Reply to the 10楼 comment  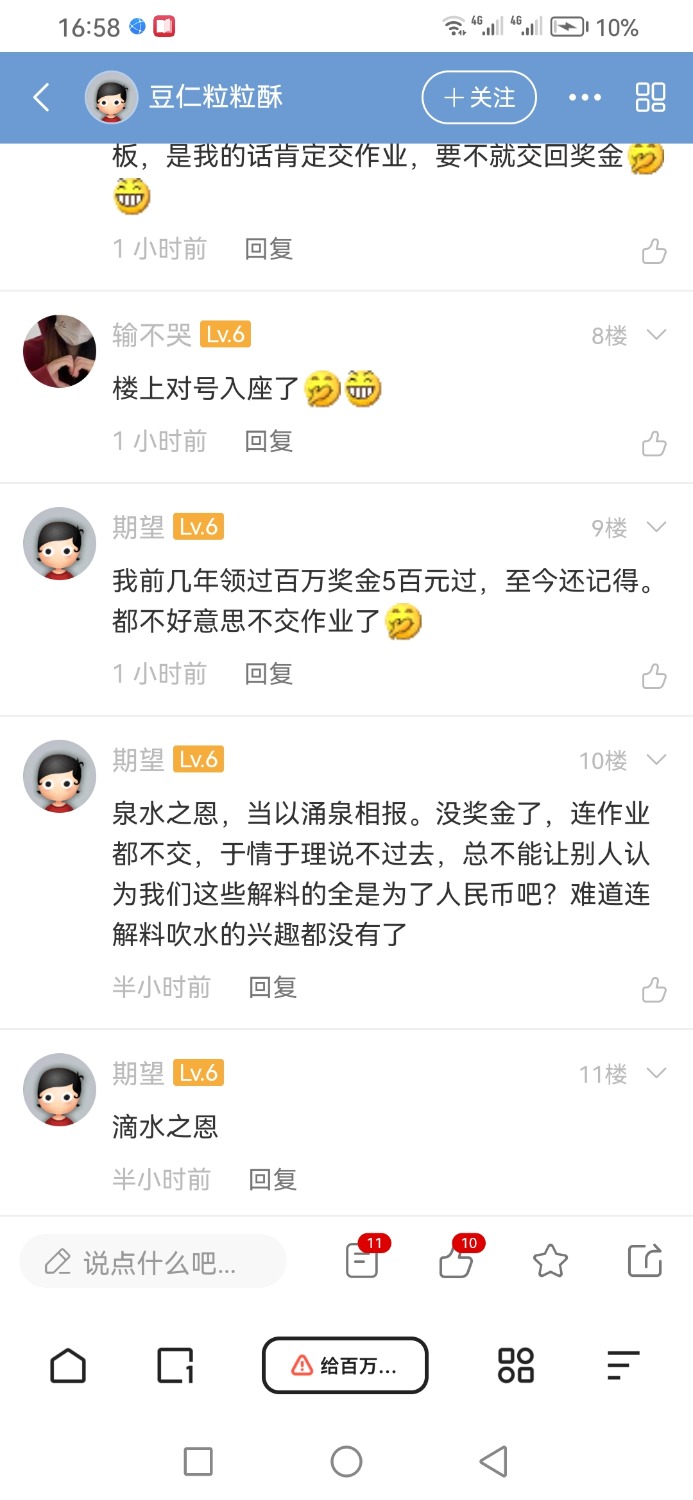coord(273,987)
